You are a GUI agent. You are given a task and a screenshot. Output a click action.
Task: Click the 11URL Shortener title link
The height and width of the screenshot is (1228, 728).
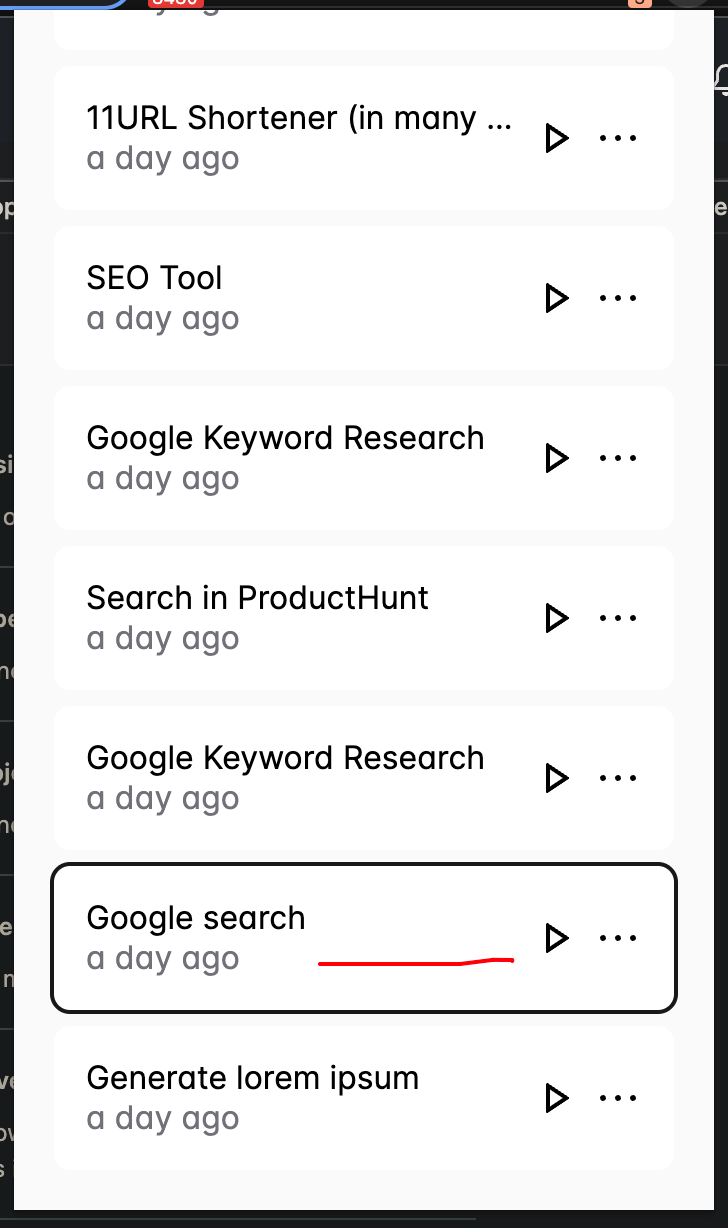pyautogui.click(x=298, y=119)
